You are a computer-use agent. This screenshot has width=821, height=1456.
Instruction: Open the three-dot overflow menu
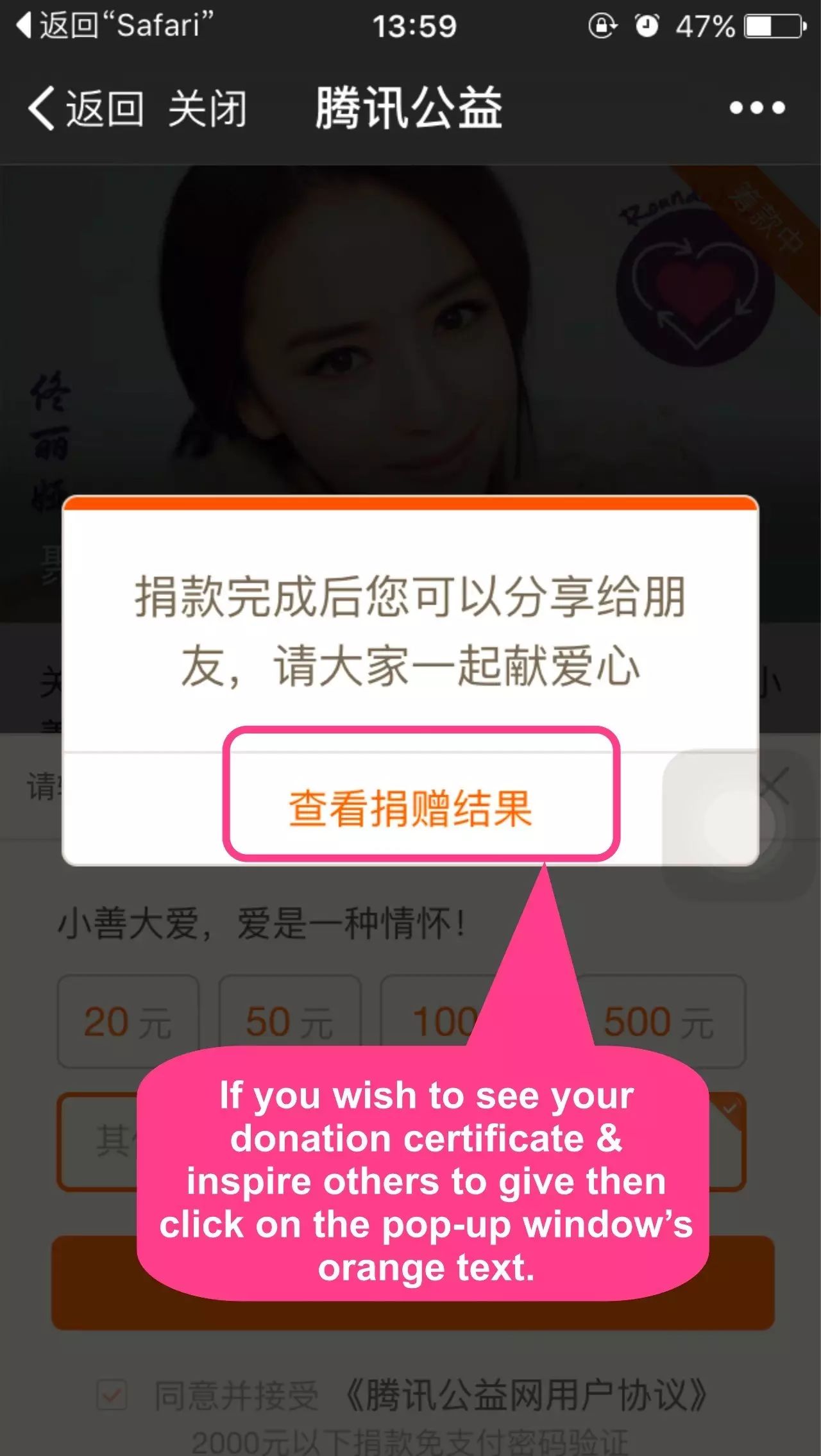(757, 108)
